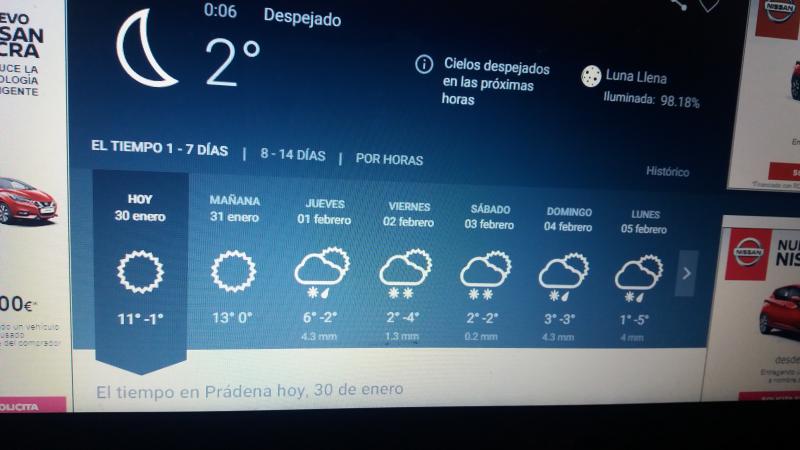Show more days with the right arrow
Viewport: 800px width, 450px height.
coord(686,273)
